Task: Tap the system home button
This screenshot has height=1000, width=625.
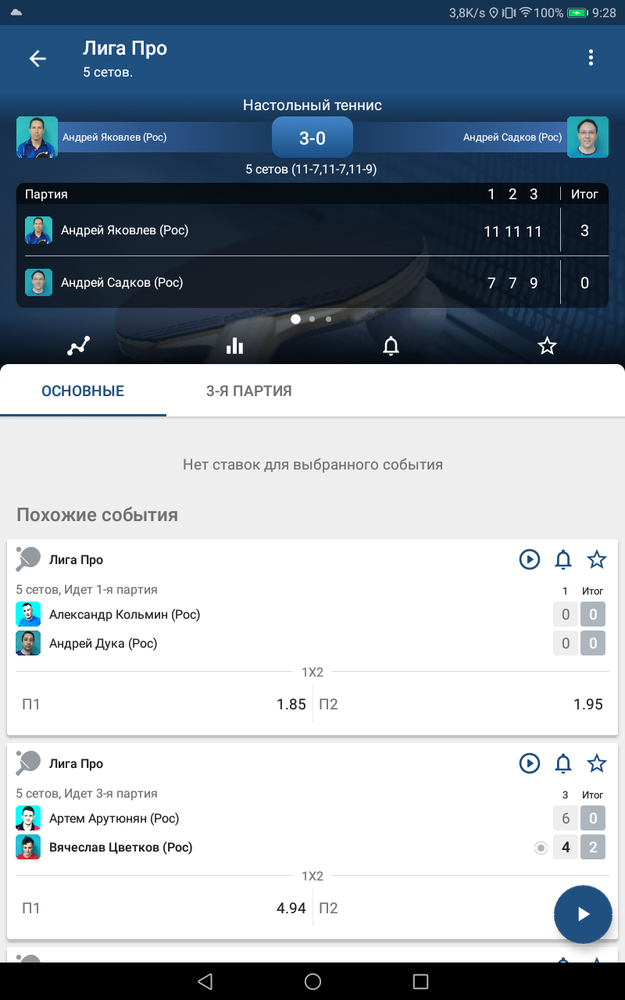Action: click(x=312, y=981)
